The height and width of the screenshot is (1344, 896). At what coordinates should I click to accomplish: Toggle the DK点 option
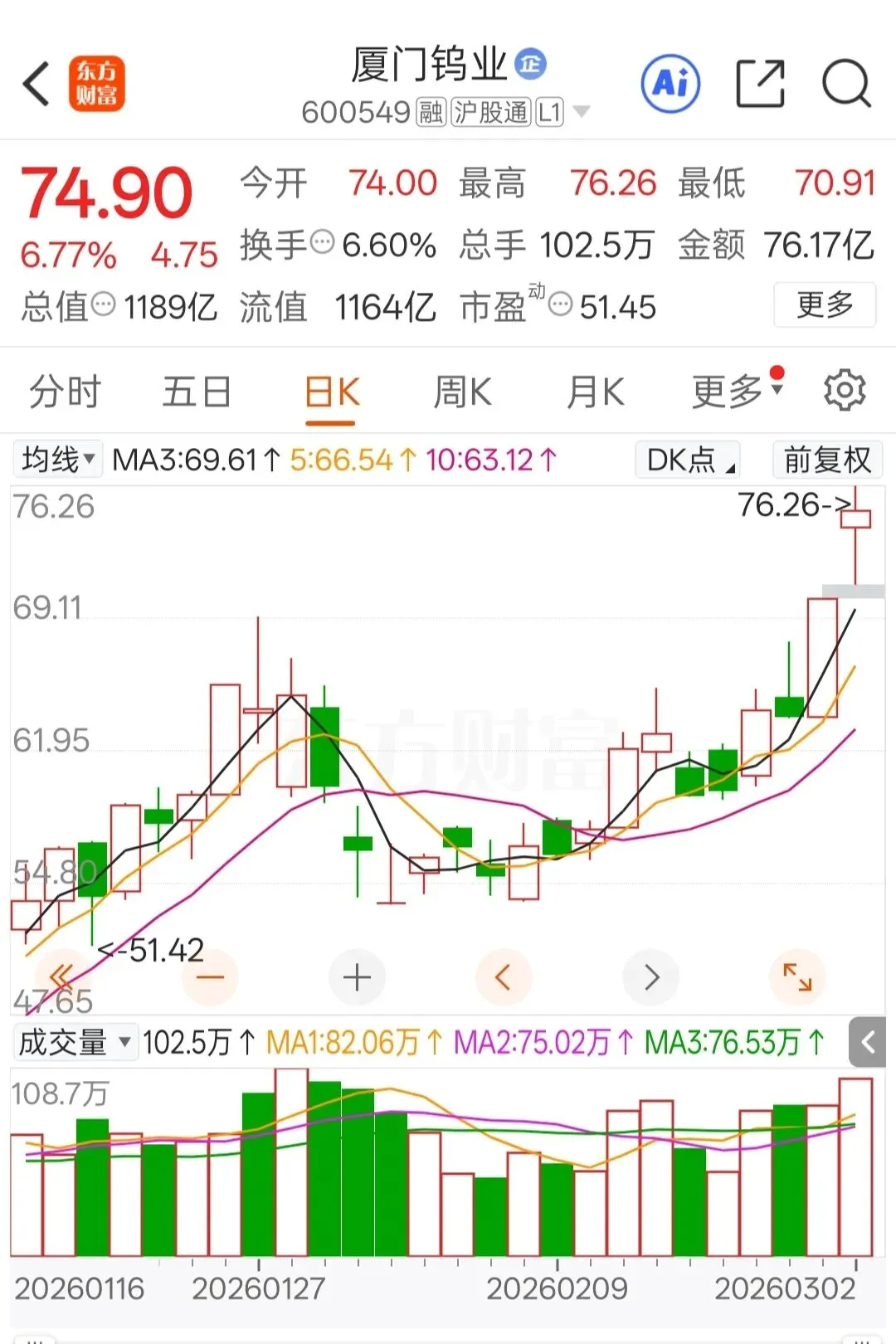pyautogui.click(x=688, y=460)
